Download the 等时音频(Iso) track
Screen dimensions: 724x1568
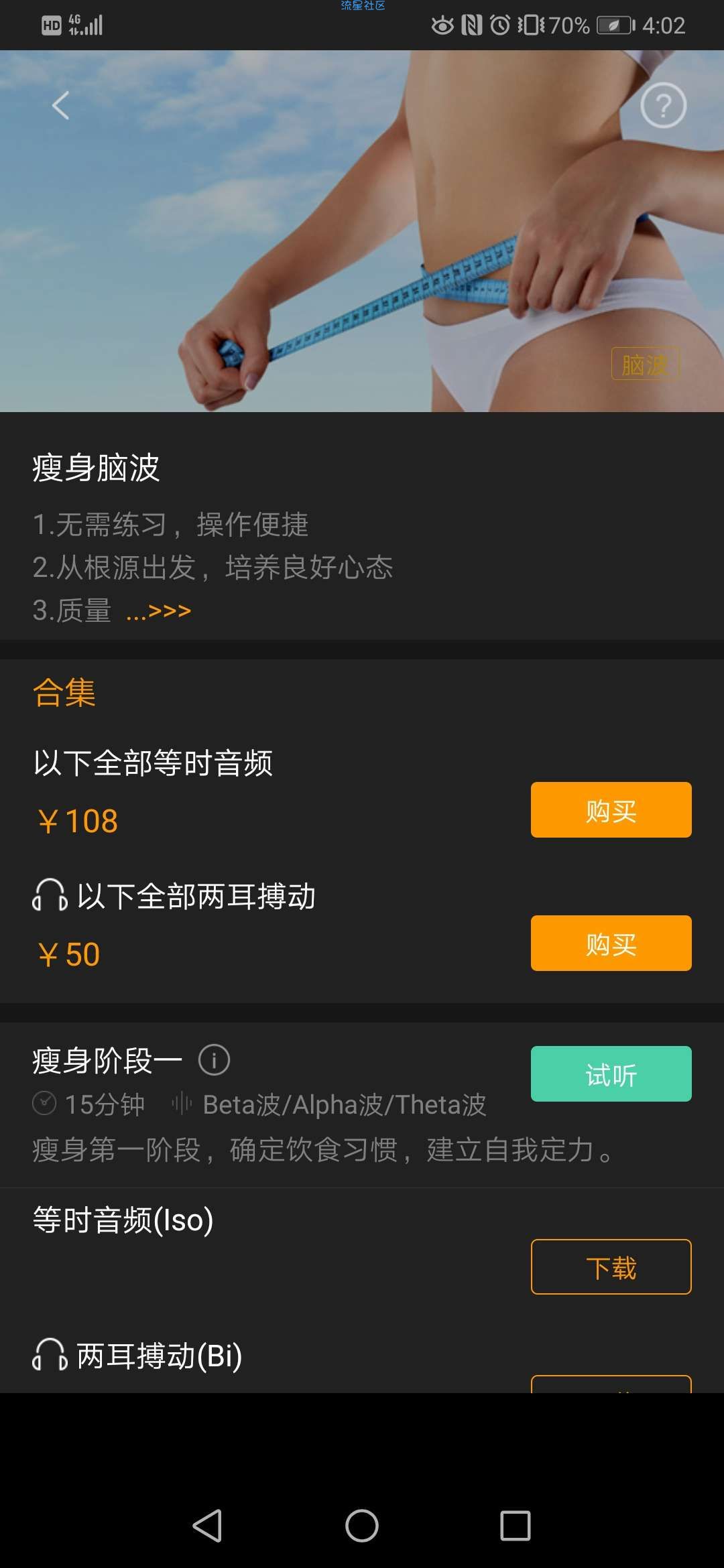(611, 1266)
